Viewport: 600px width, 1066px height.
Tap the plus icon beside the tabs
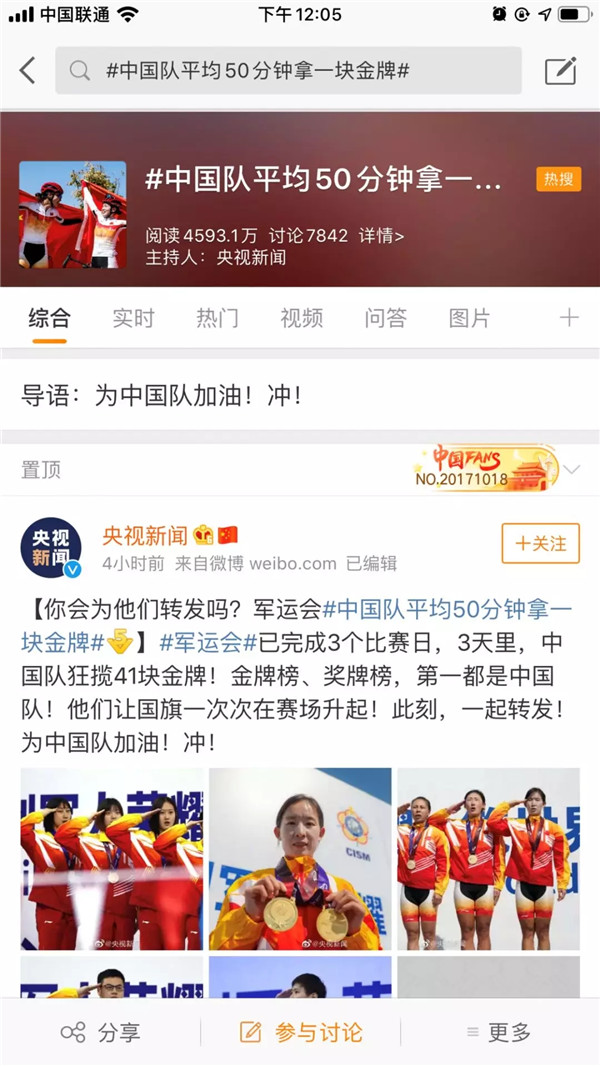[x=569, y=318]
